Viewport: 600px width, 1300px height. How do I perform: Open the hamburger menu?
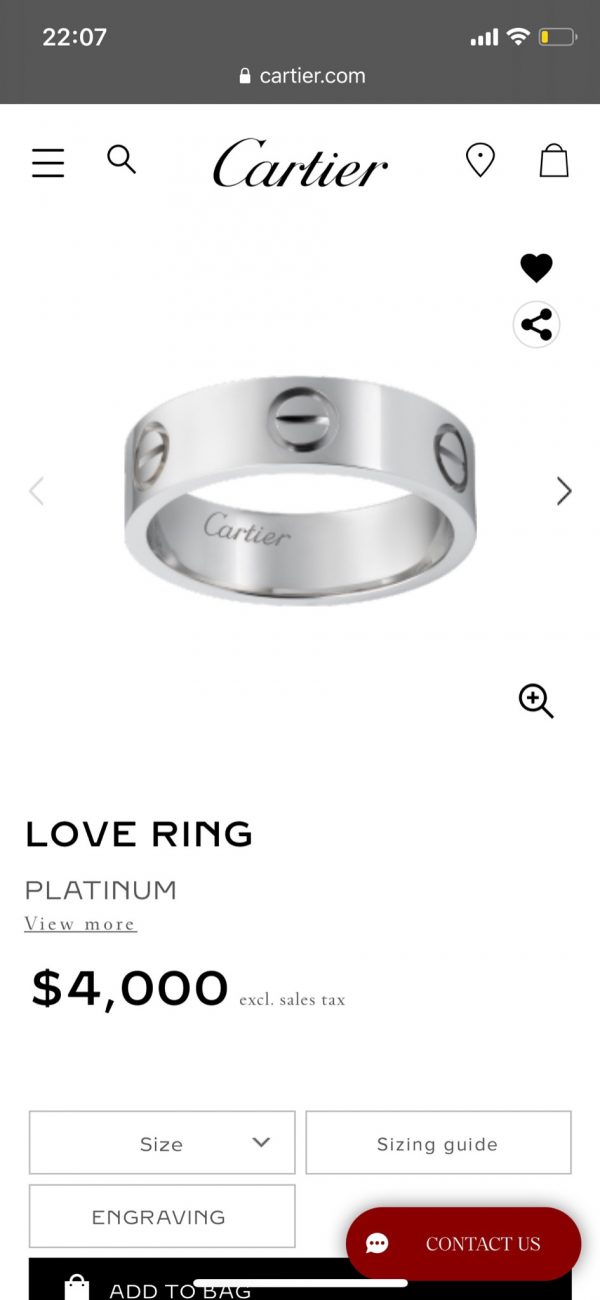[47, 162]
